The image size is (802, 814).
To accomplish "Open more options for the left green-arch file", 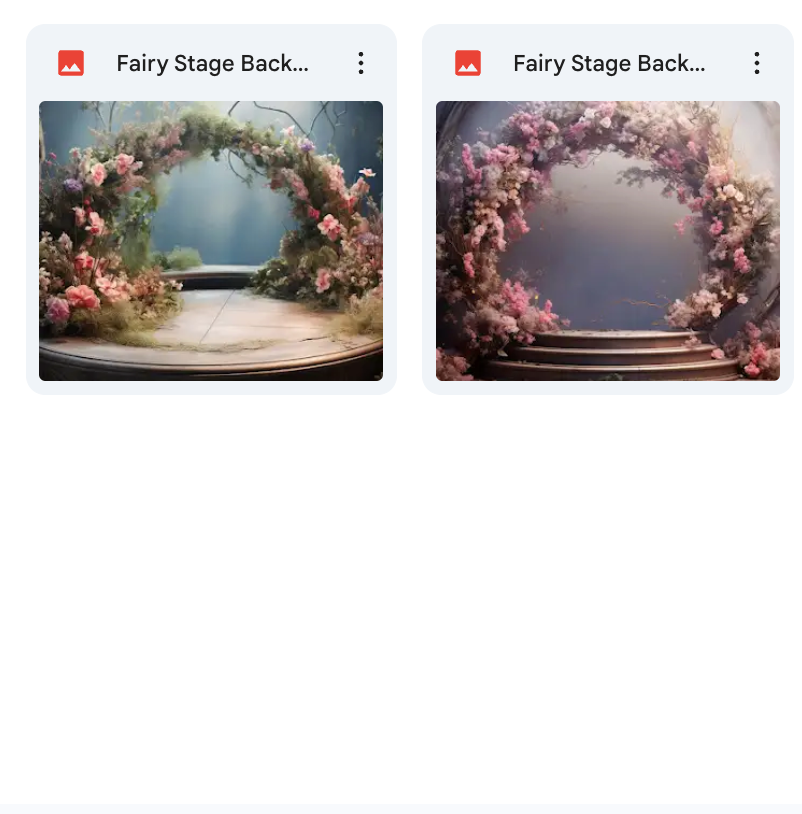I will point(361,64).
